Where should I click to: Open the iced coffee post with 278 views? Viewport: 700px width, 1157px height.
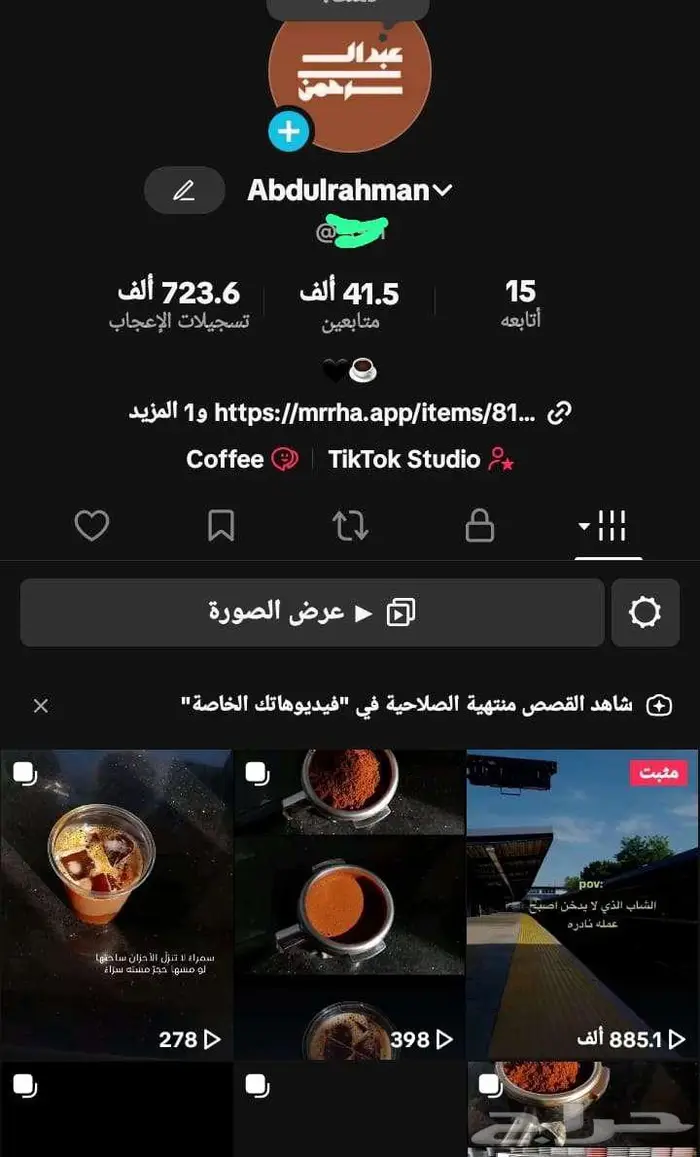(117, 904)
